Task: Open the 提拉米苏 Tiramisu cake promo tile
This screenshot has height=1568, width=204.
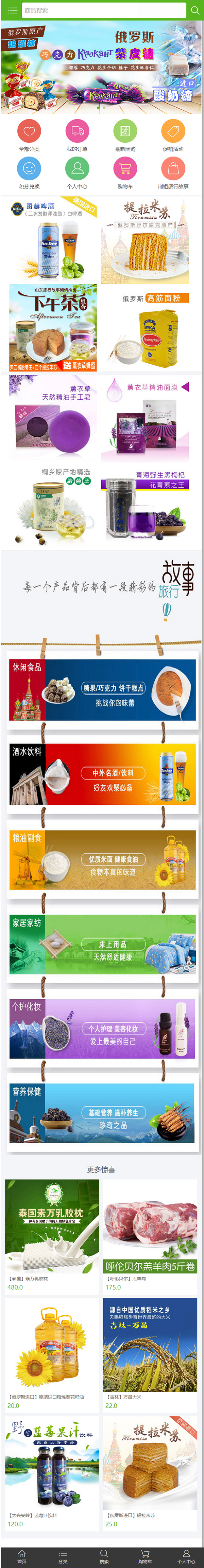Action: pos(147,240)
